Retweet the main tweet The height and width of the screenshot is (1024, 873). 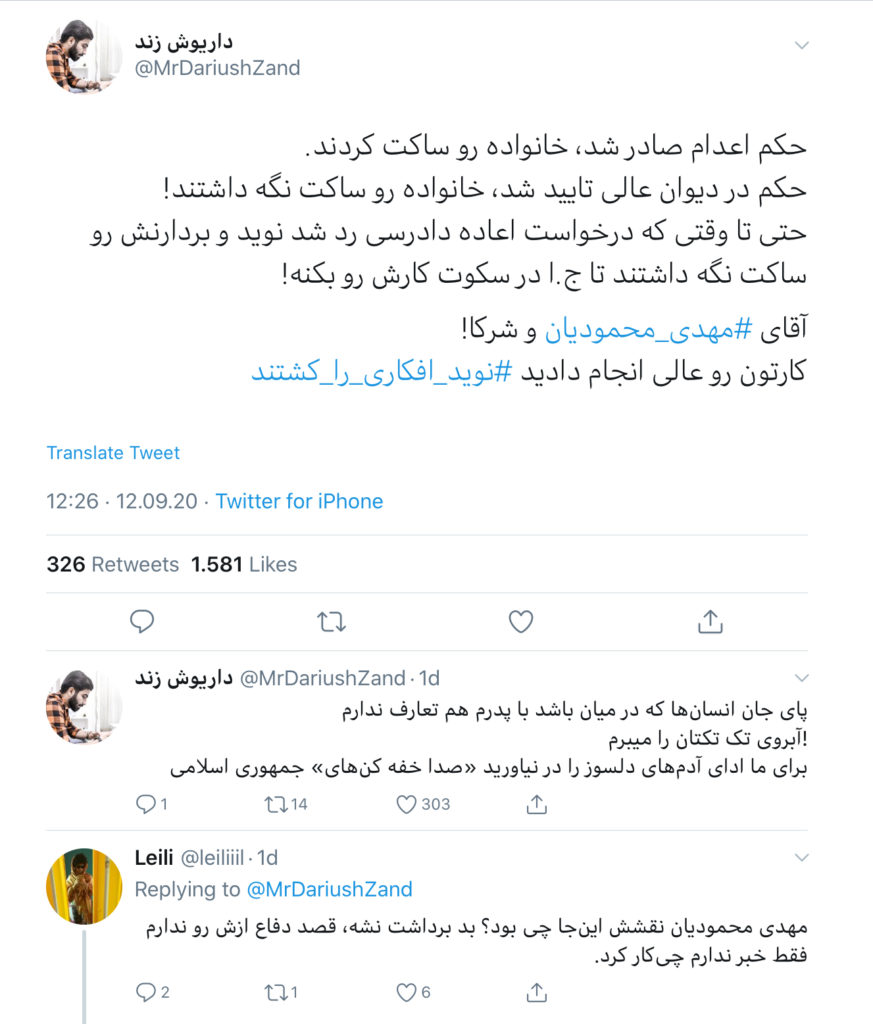331,622
